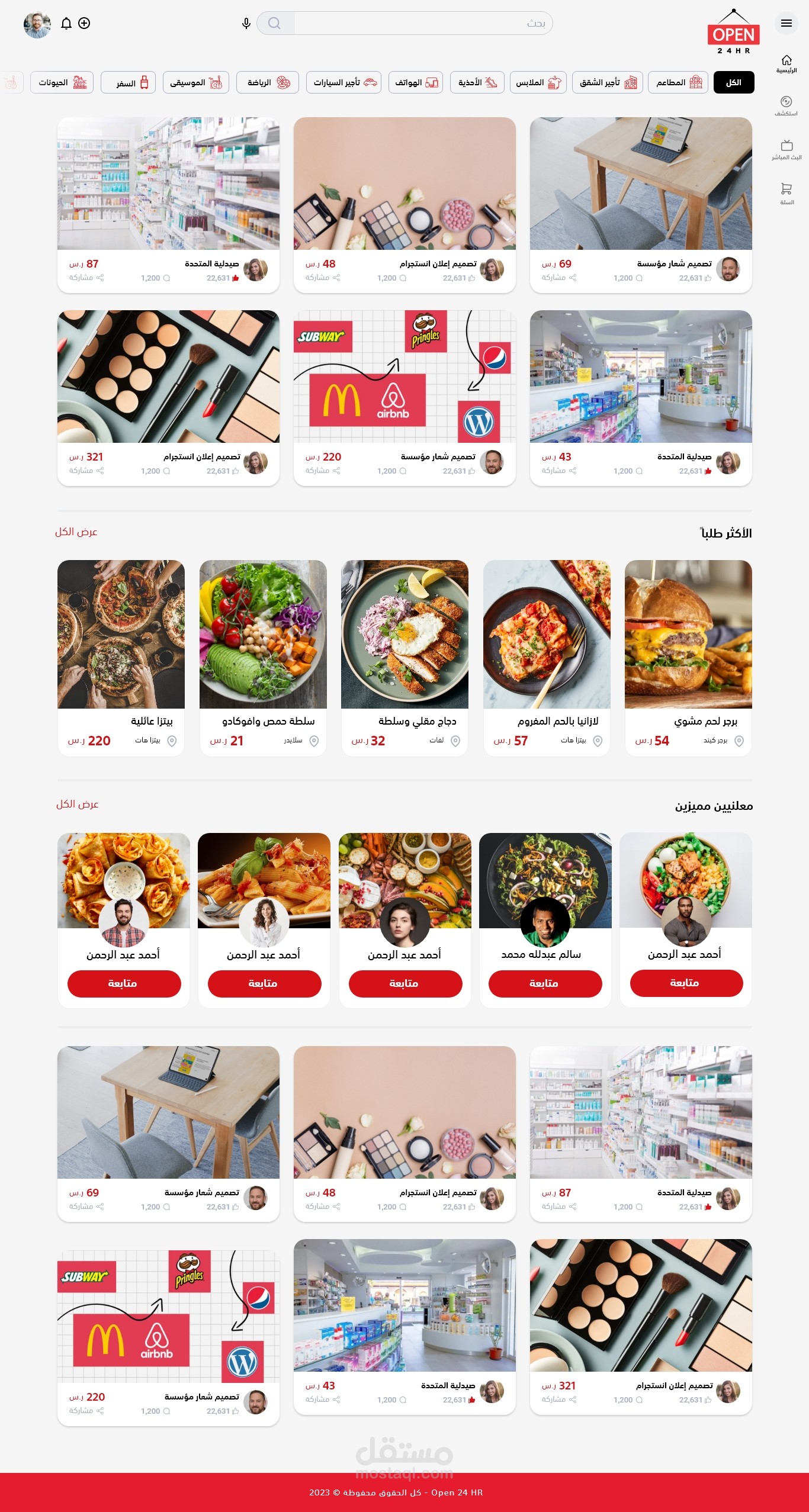Open the بيتزا عائلية food card
Image resolution: width=809 pixels, height=1512 pixels.
(x=121, y=658)
